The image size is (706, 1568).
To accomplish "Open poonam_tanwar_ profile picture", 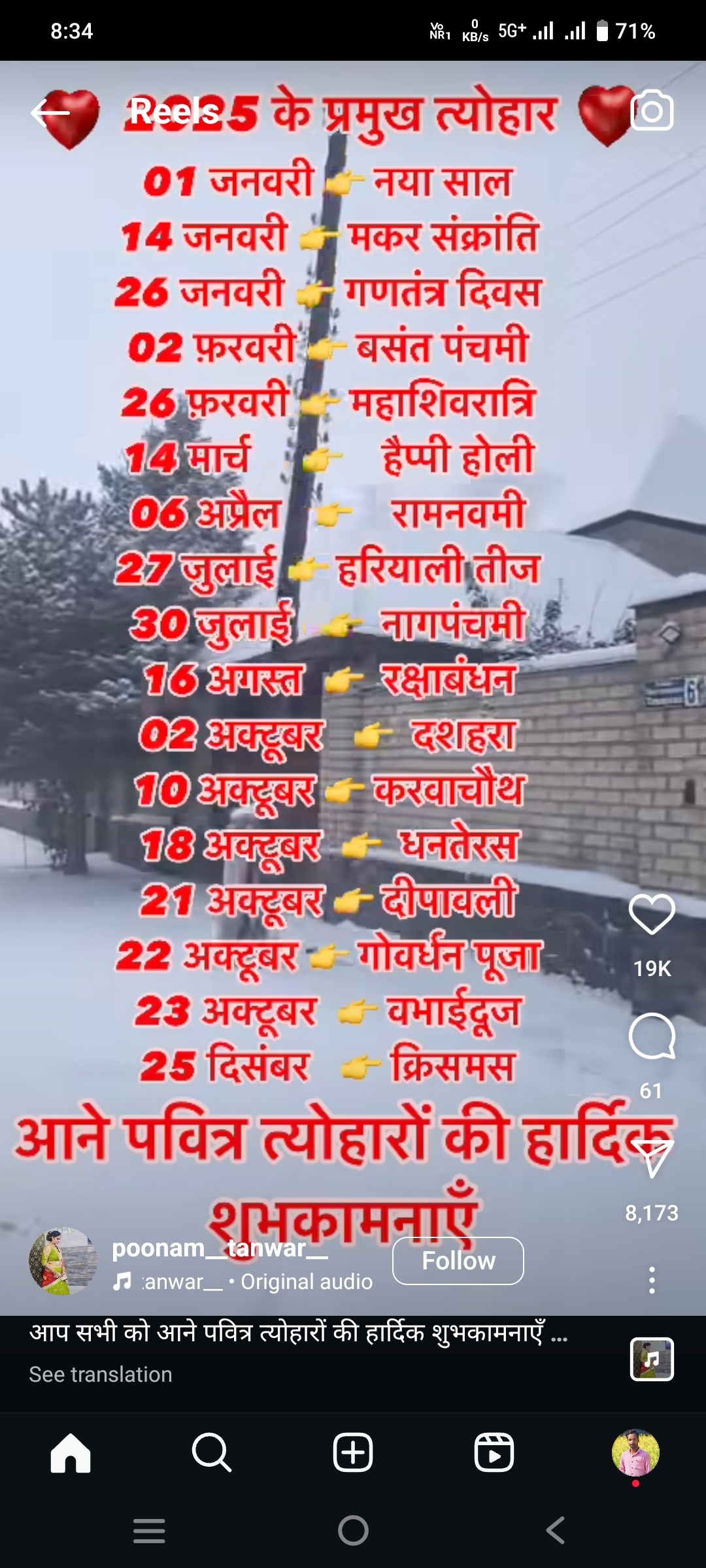I will tap(63, 1262).
